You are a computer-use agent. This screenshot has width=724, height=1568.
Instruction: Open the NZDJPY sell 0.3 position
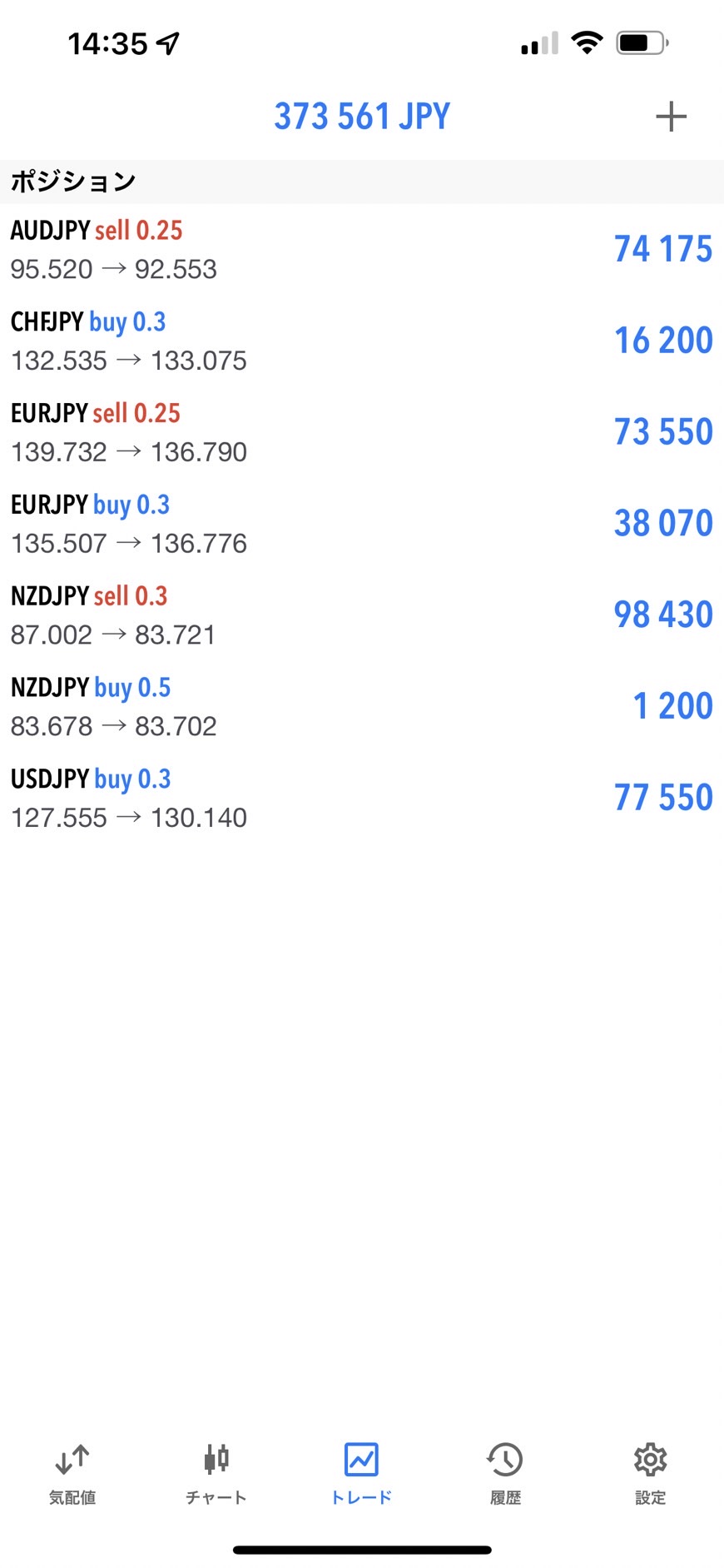coord(362,615)
